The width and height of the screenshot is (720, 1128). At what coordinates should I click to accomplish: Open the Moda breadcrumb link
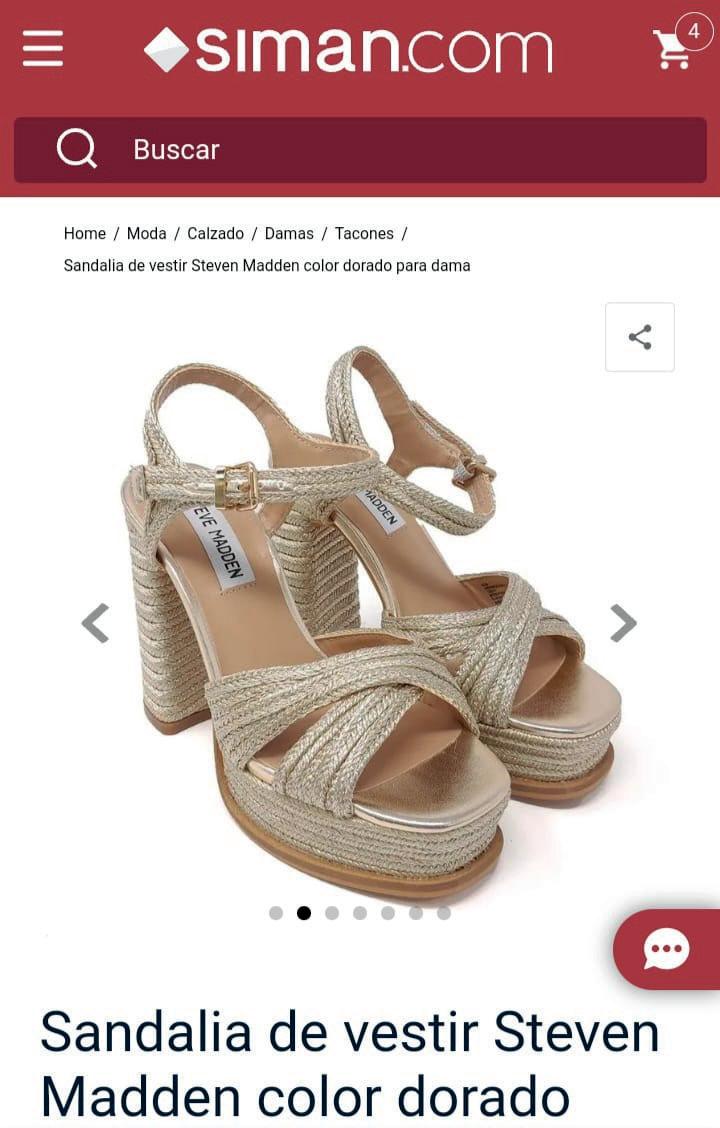[146, 233]
